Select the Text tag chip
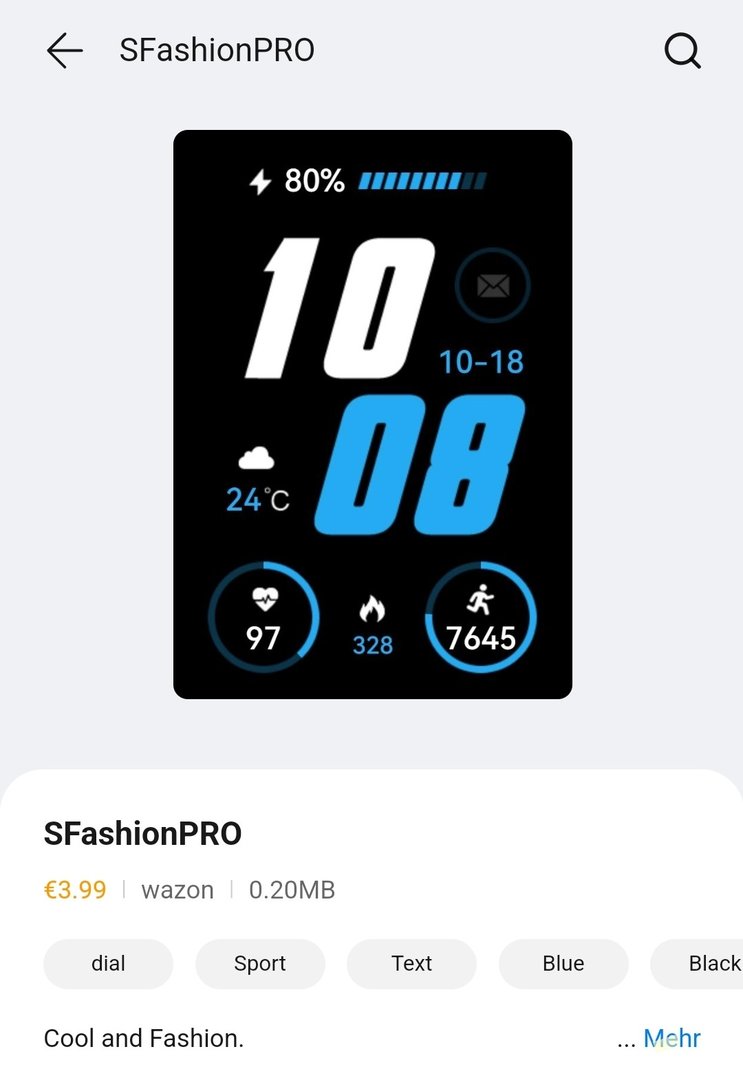The image size is (743, 1080). [x=411, y=964]
